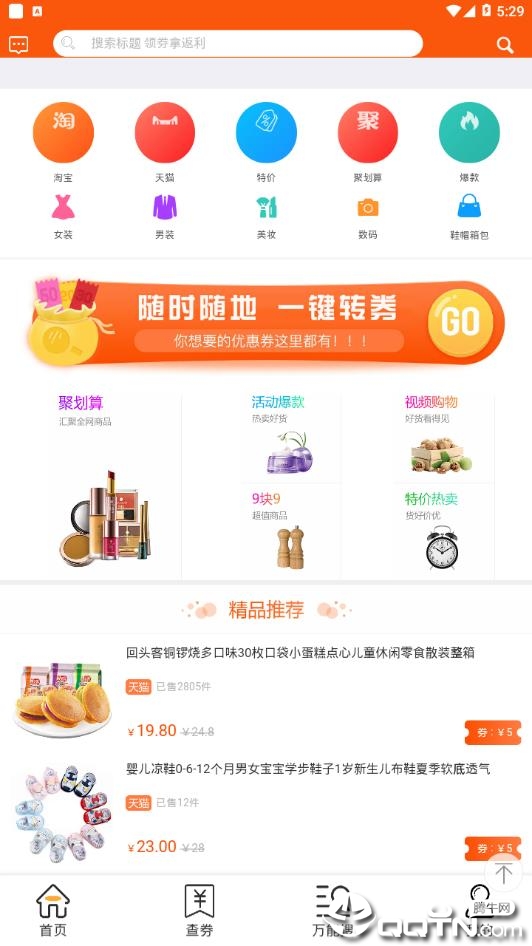Tap the magnifier search icon
This screenshot has width=532, height=946.
(x=504, y=45)
